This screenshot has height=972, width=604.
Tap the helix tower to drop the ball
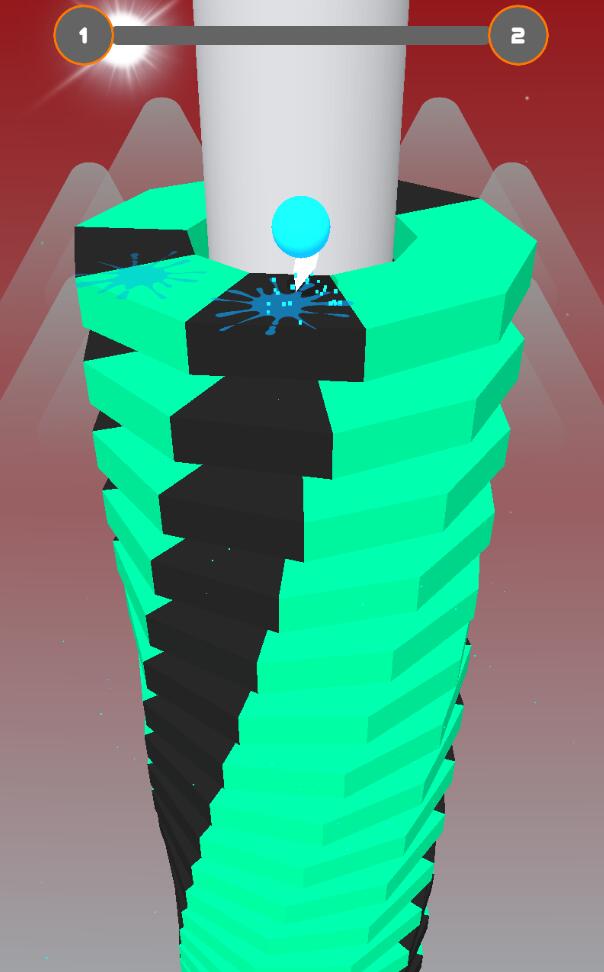point(302,560)
